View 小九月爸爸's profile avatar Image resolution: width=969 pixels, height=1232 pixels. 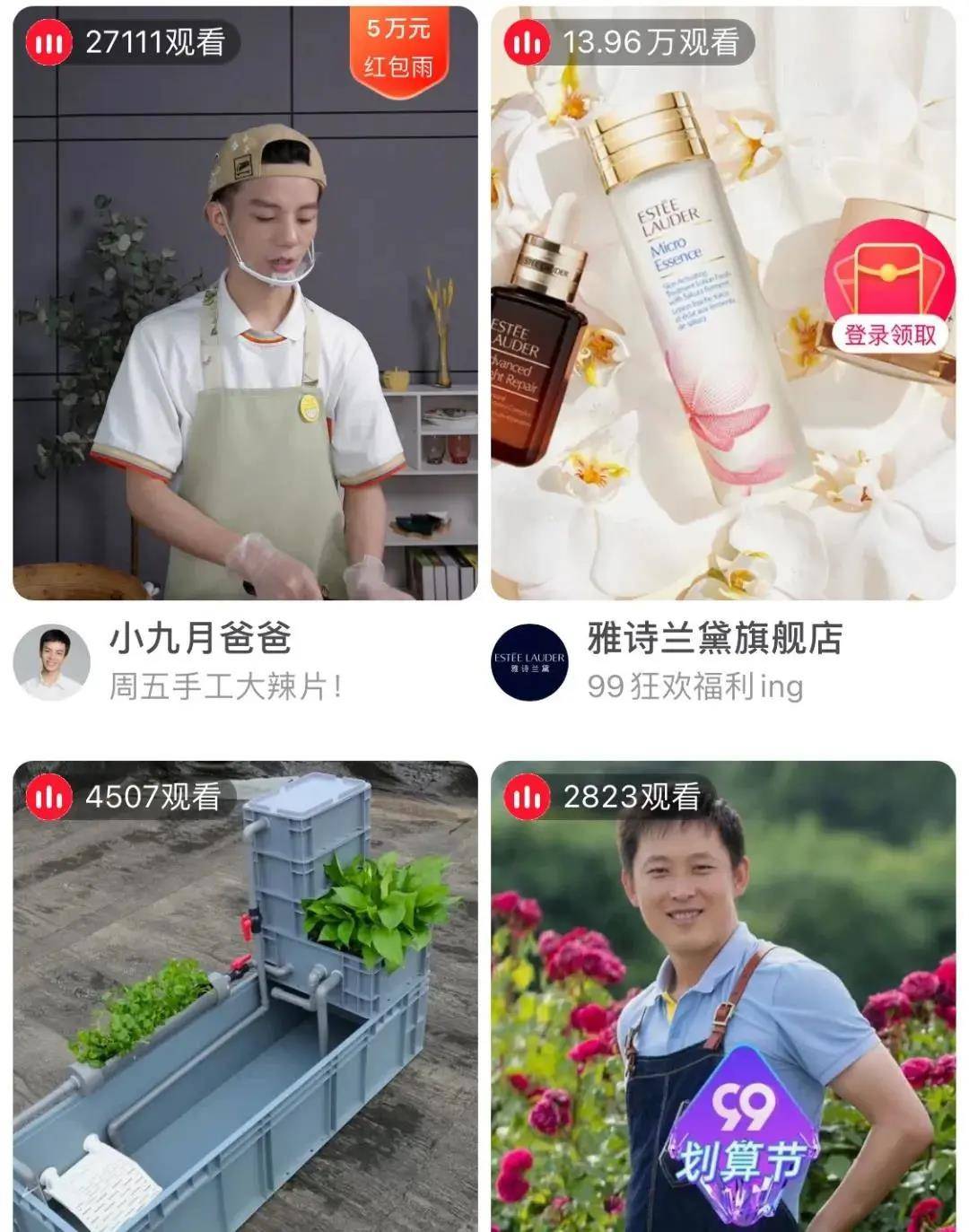[x=51, y=662]
